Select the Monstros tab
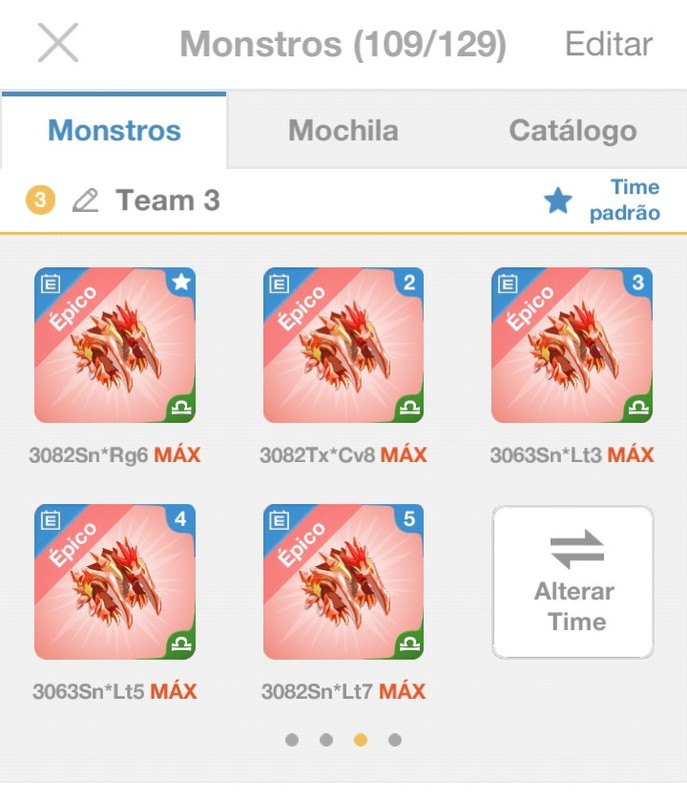 [114, 130]
